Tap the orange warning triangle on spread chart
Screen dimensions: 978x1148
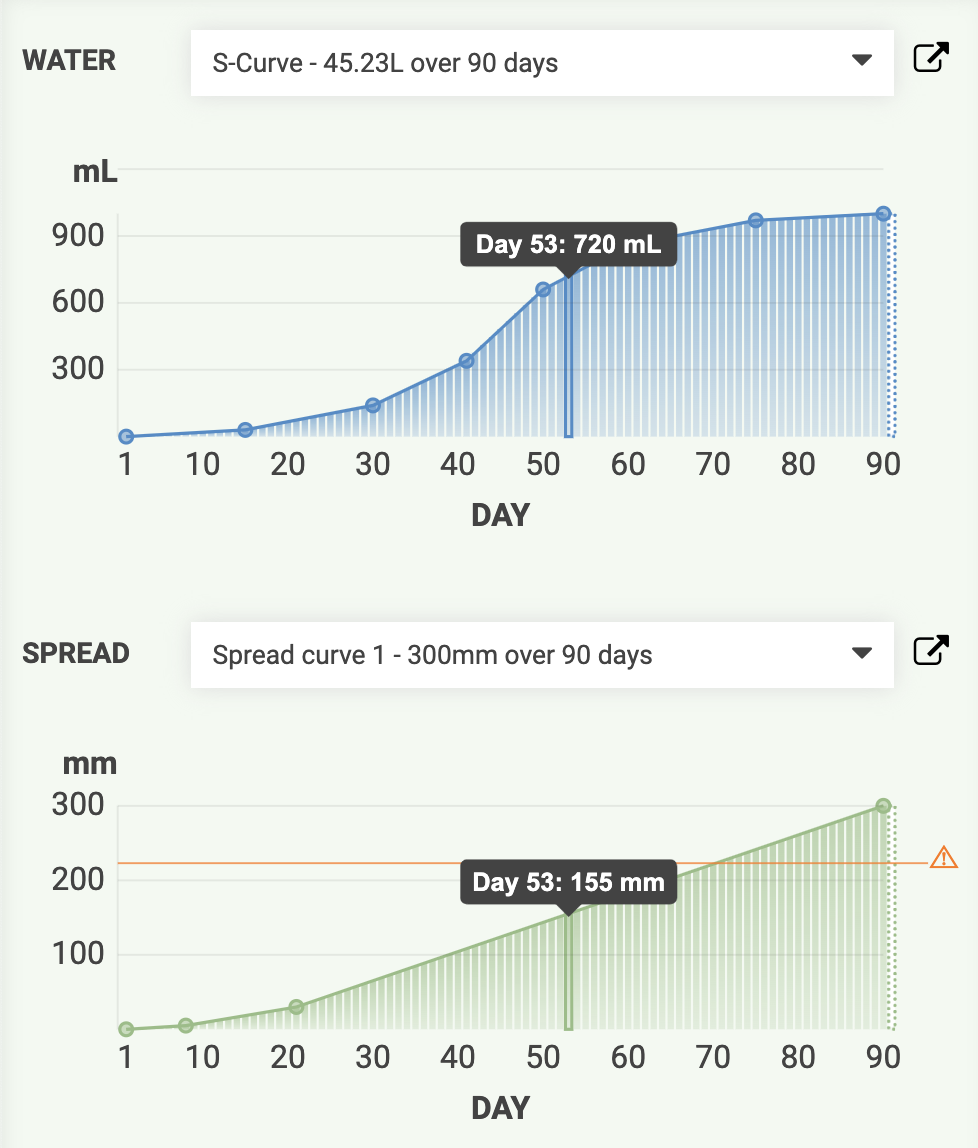click(943, 858)
